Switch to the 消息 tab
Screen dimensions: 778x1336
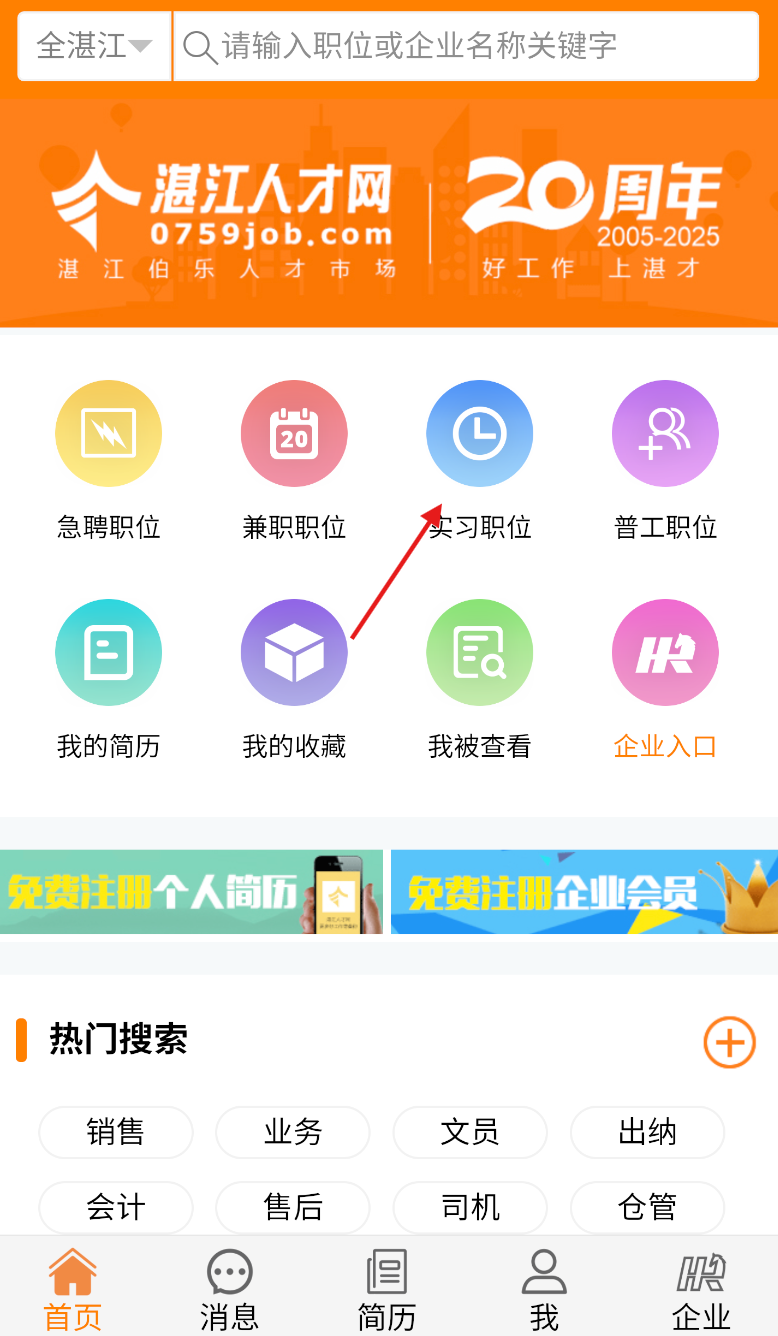(x=230, y=1290)
